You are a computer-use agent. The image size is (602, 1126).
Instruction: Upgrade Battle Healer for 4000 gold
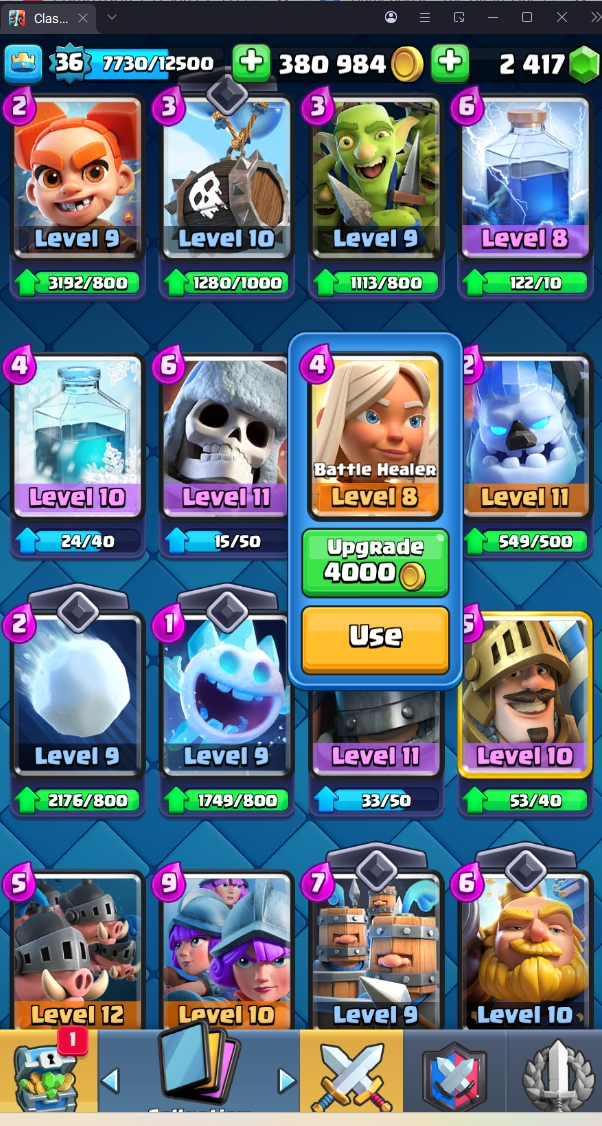coord(375,562)
